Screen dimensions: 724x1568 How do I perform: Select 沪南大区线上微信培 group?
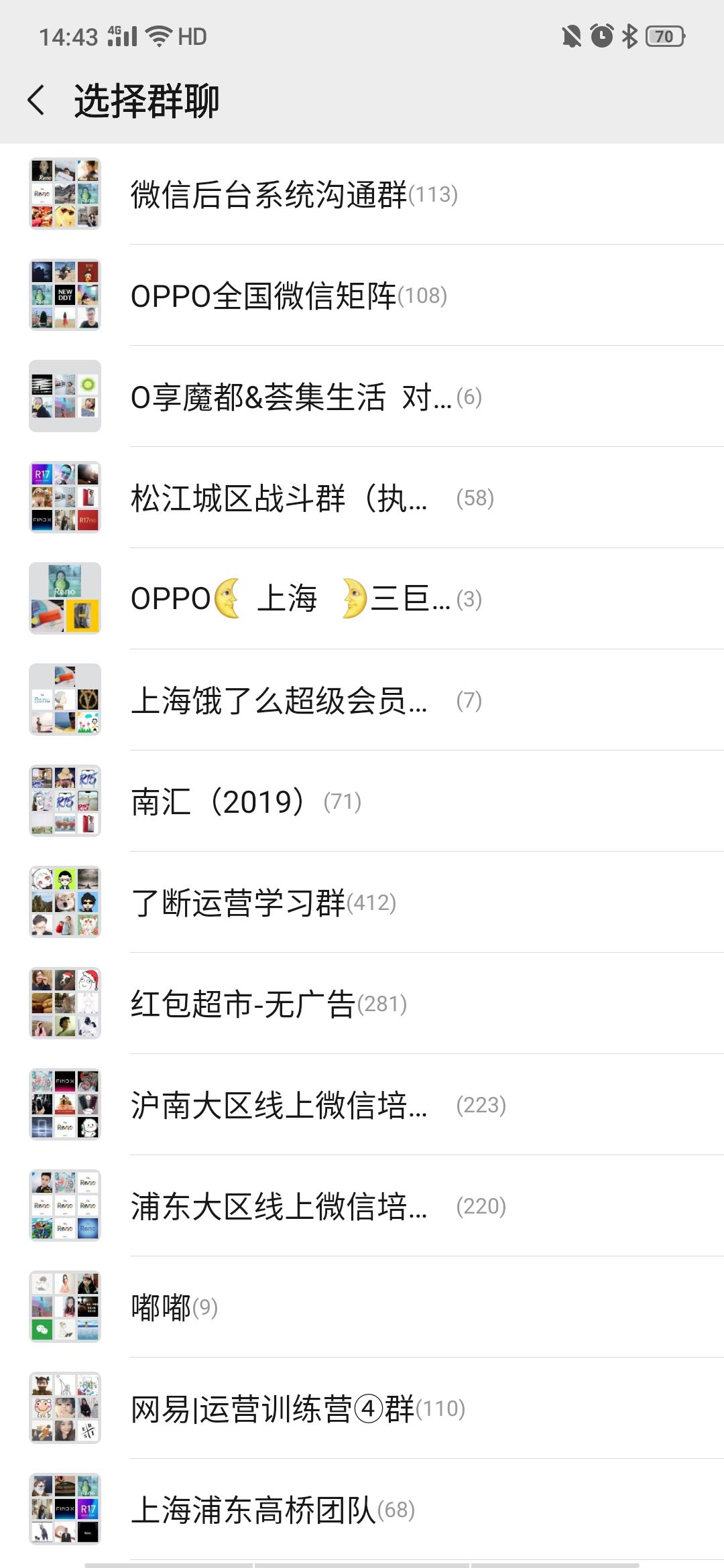tap(318, 1105)
